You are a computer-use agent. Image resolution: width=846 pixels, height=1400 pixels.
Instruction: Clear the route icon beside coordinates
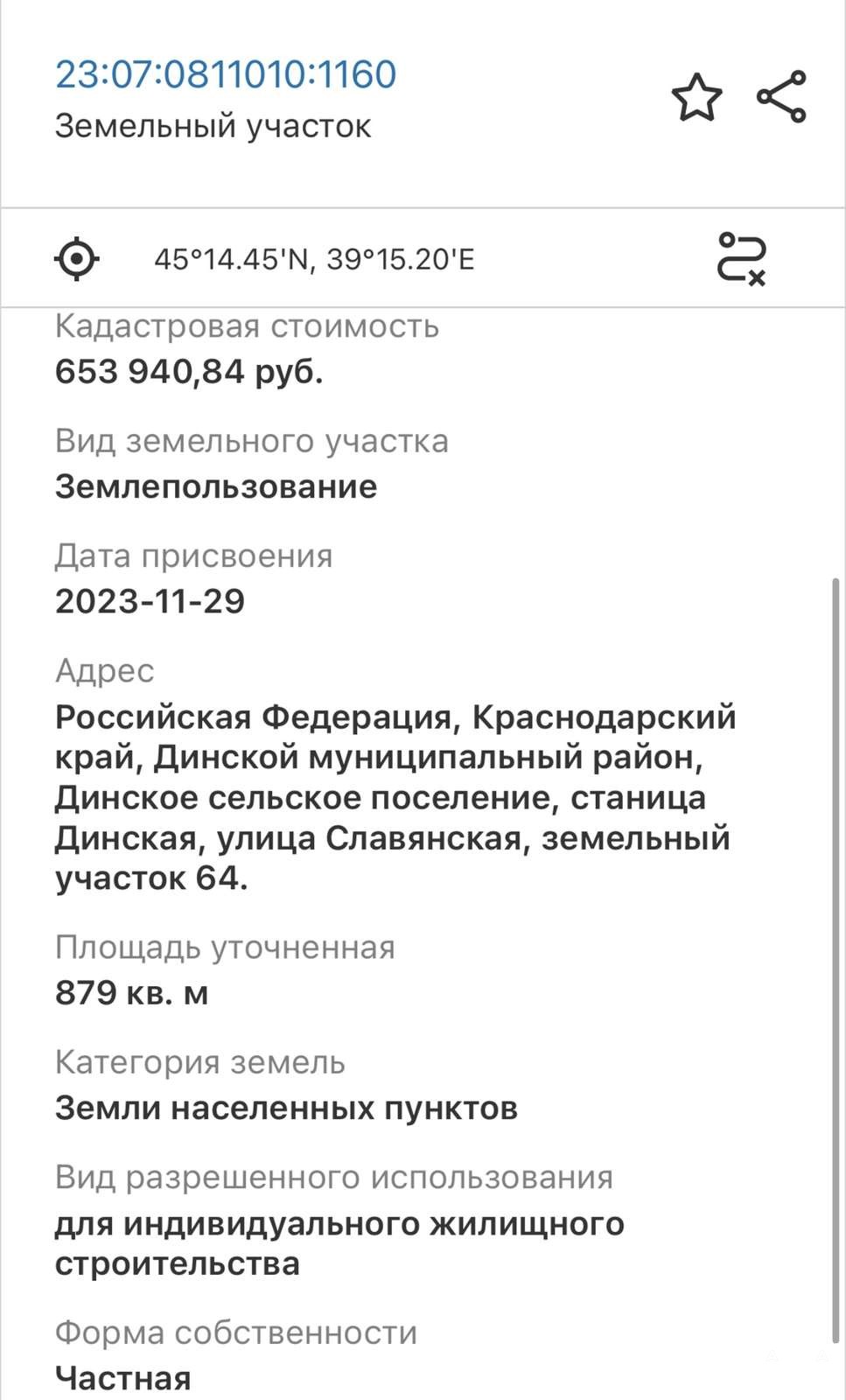(742, 259)
